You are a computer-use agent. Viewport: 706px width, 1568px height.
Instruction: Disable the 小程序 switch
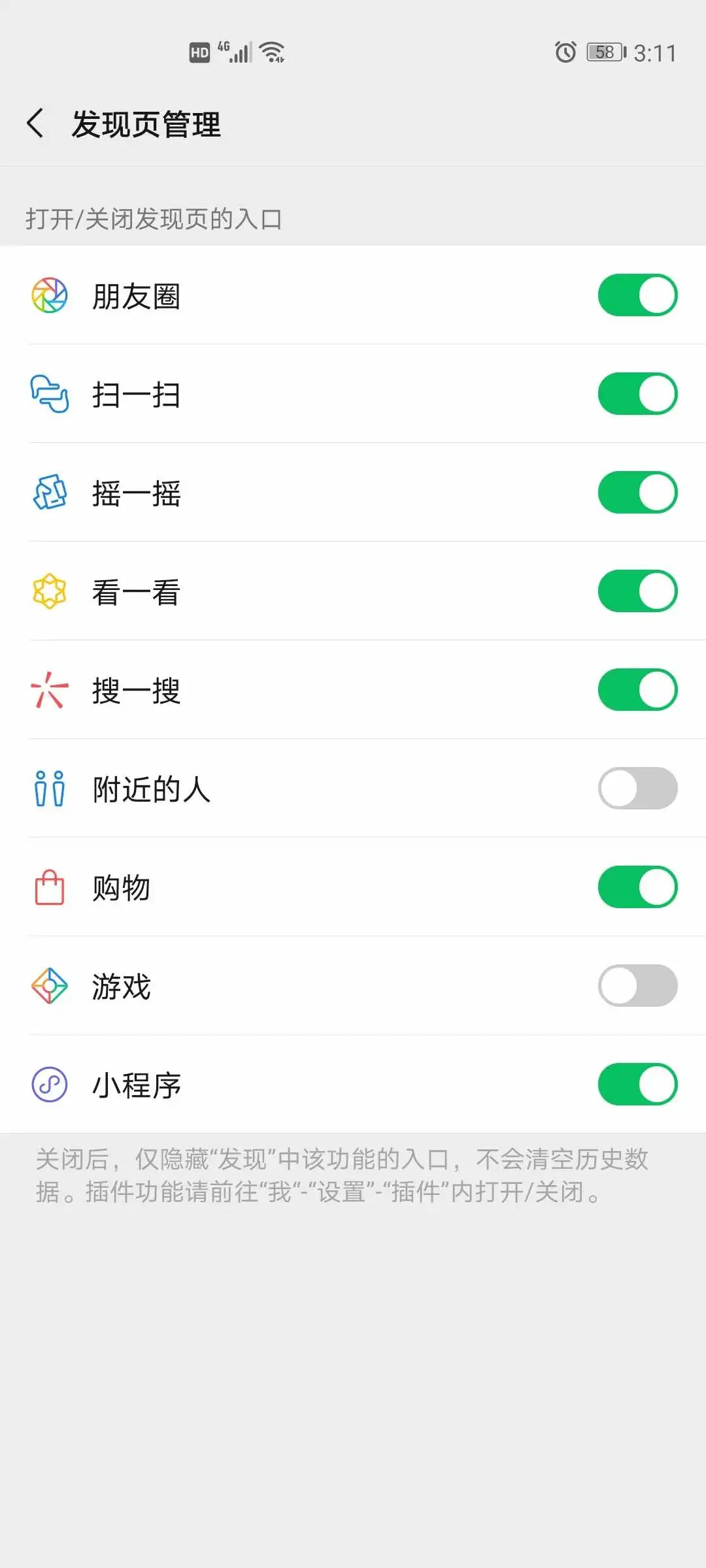tap(637, 1085)
